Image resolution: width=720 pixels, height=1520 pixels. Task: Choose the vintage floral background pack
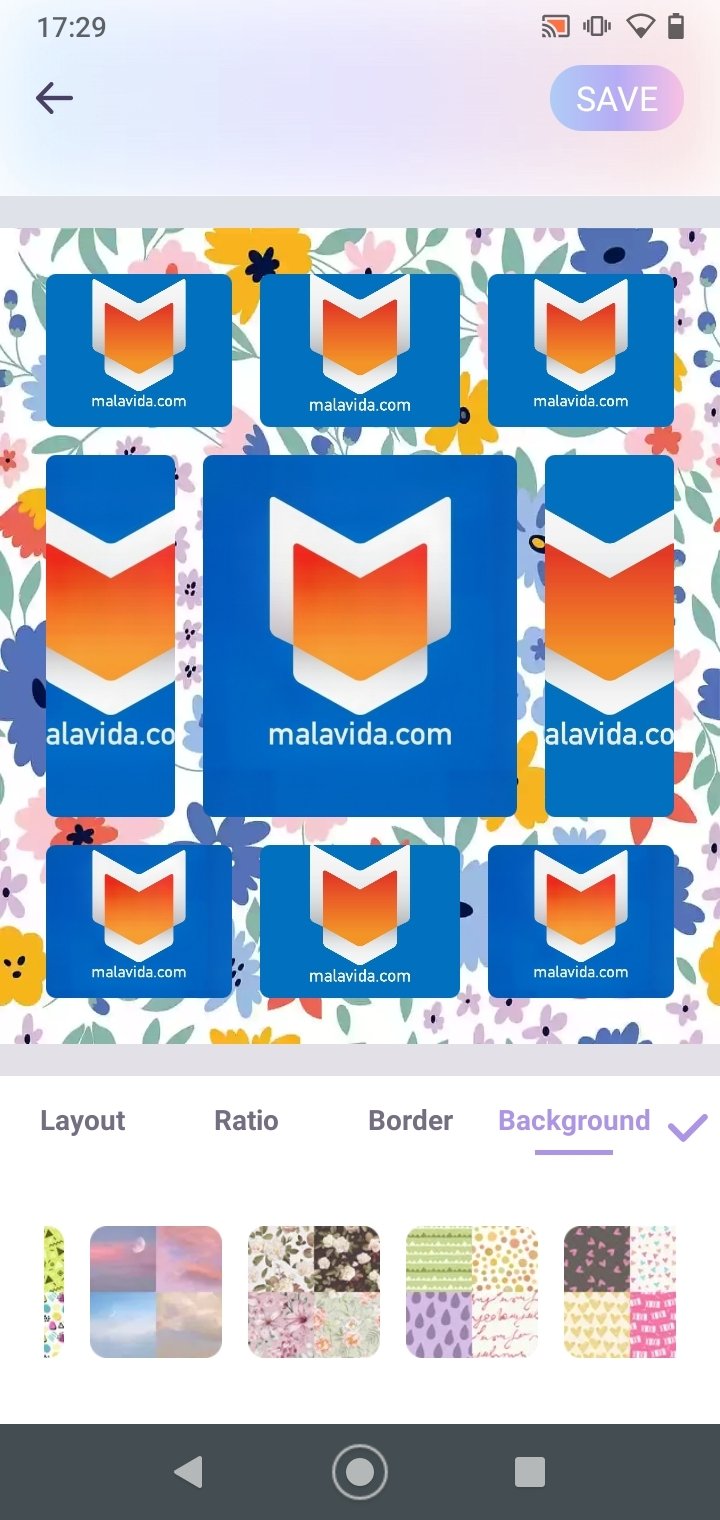coord(314,1292)
